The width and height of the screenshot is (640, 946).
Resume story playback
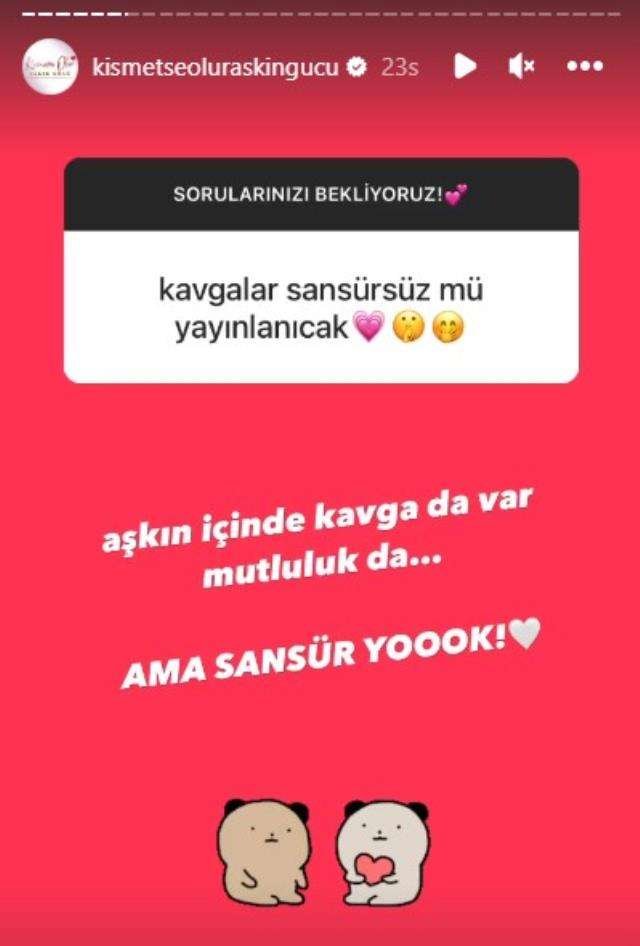pos(464,66)
